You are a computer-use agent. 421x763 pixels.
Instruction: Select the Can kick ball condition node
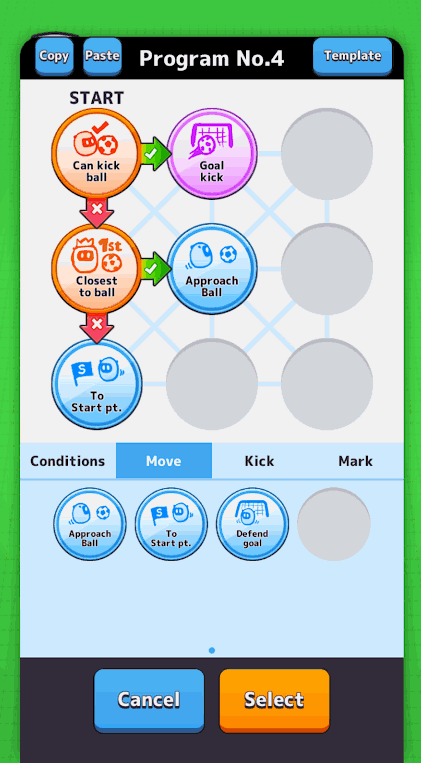click(x=97, y=153)
